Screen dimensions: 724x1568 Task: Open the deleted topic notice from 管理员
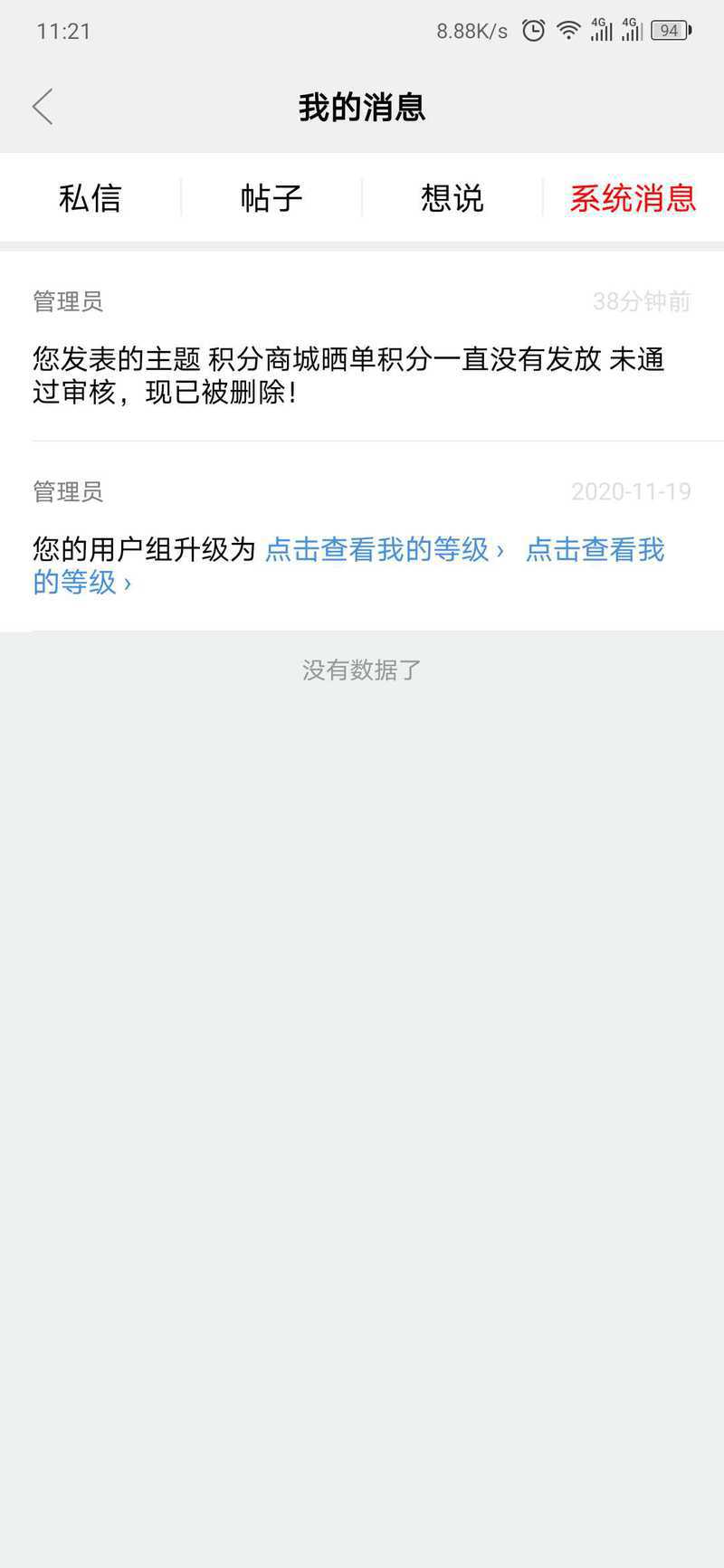pyautogui.click(x=362, y=347)
